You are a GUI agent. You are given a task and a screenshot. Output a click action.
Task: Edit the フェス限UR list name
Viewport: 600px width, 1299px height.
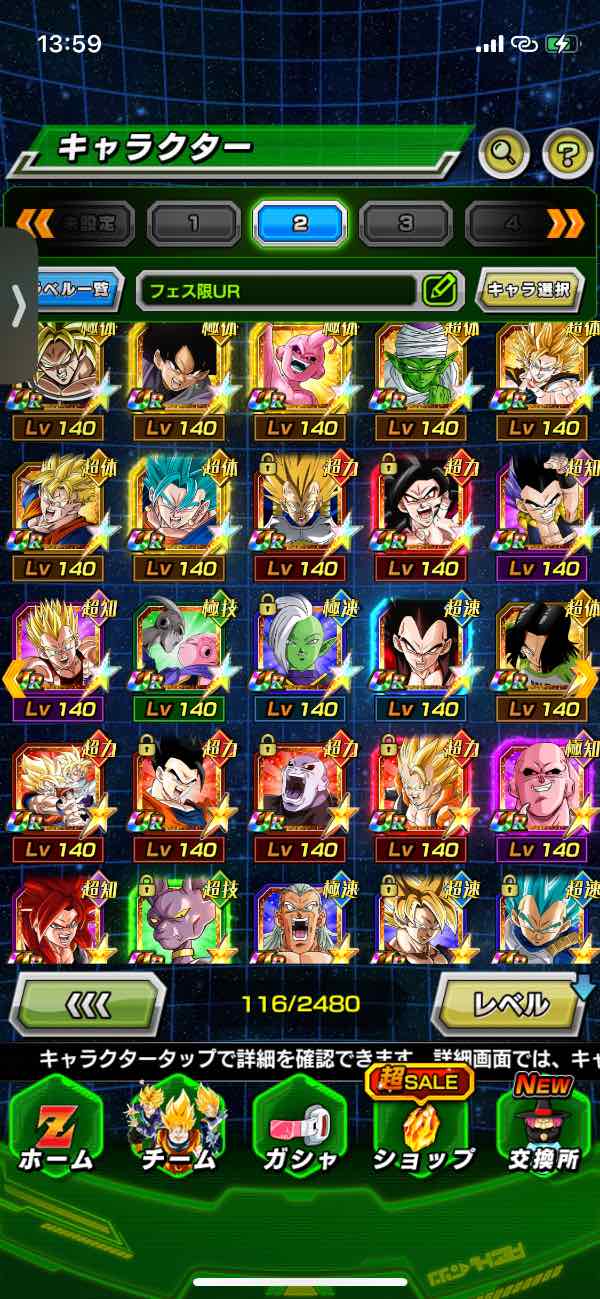click(439, 291)
